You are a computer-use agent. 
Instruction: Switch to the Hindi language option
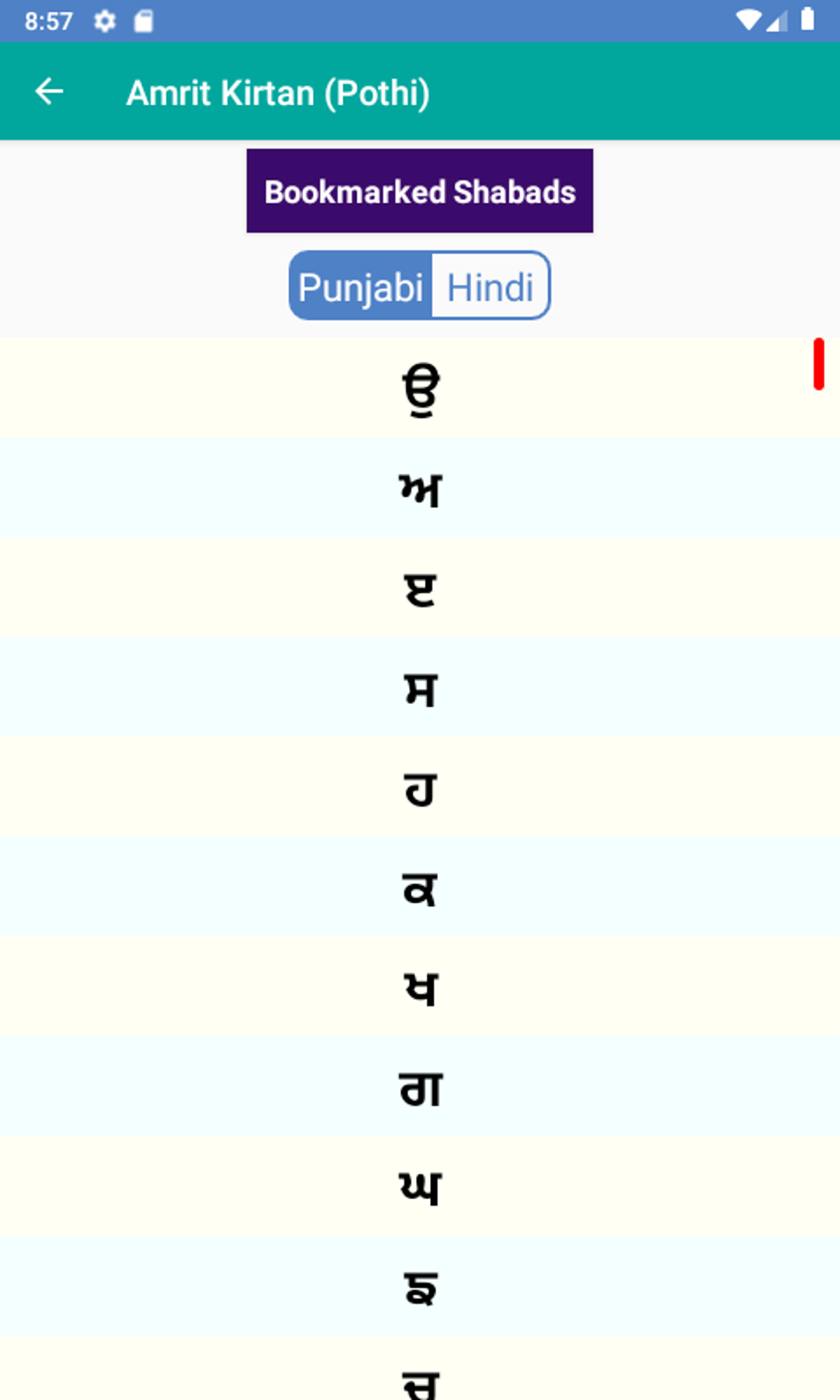490,286
